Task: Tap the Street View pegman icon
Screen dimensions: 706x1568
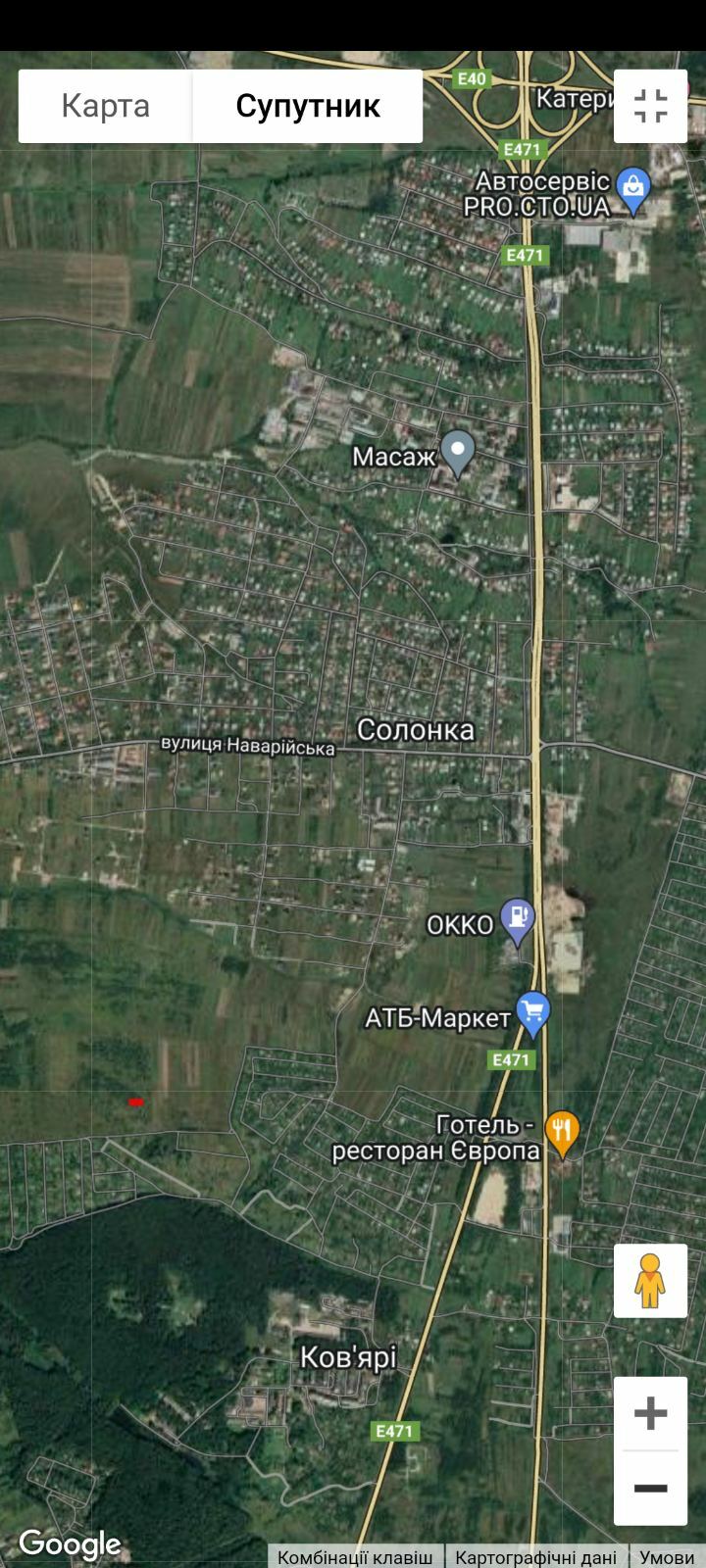Action: click(x=650, y=1281)
